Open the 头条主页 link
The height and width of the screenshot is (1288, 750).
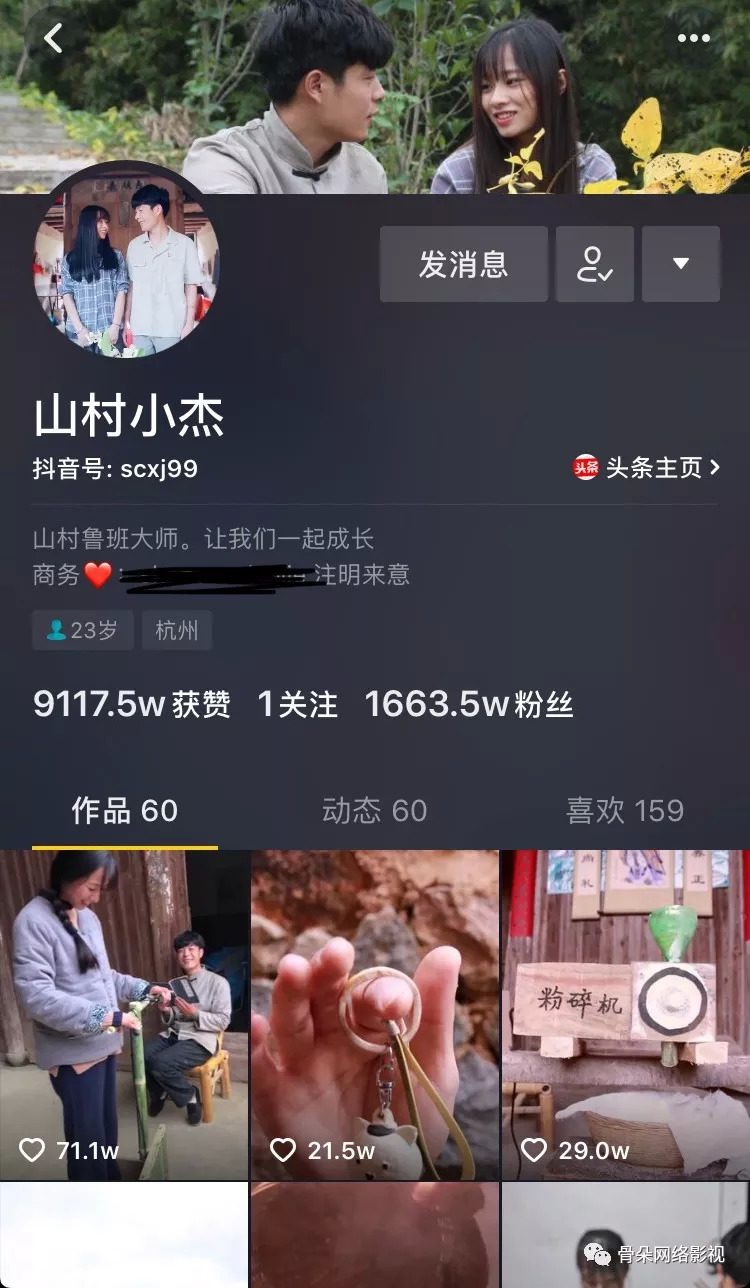647,467
